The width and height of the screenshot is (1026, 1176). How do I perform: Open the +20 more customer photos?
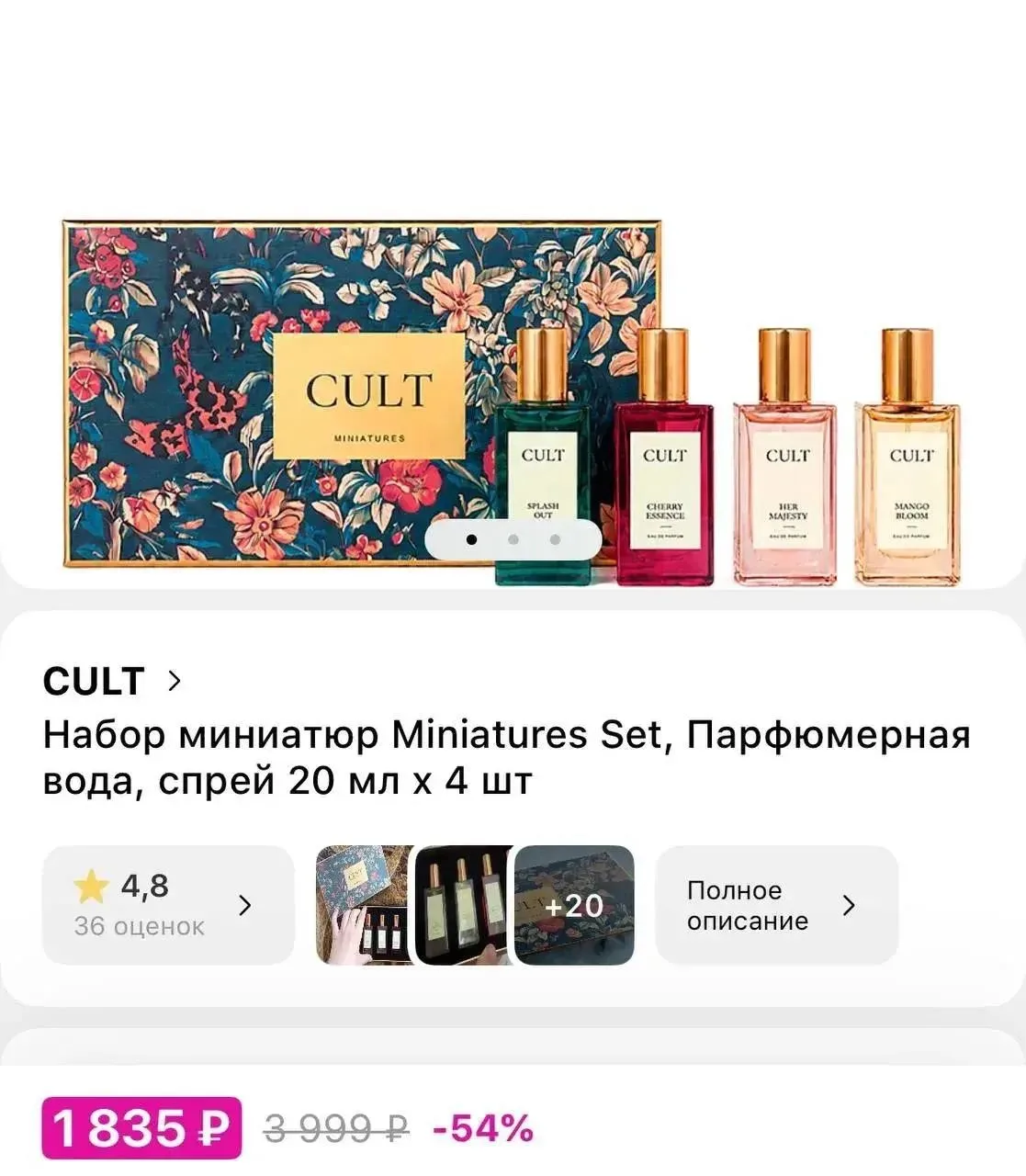click(x=574, y=905)
